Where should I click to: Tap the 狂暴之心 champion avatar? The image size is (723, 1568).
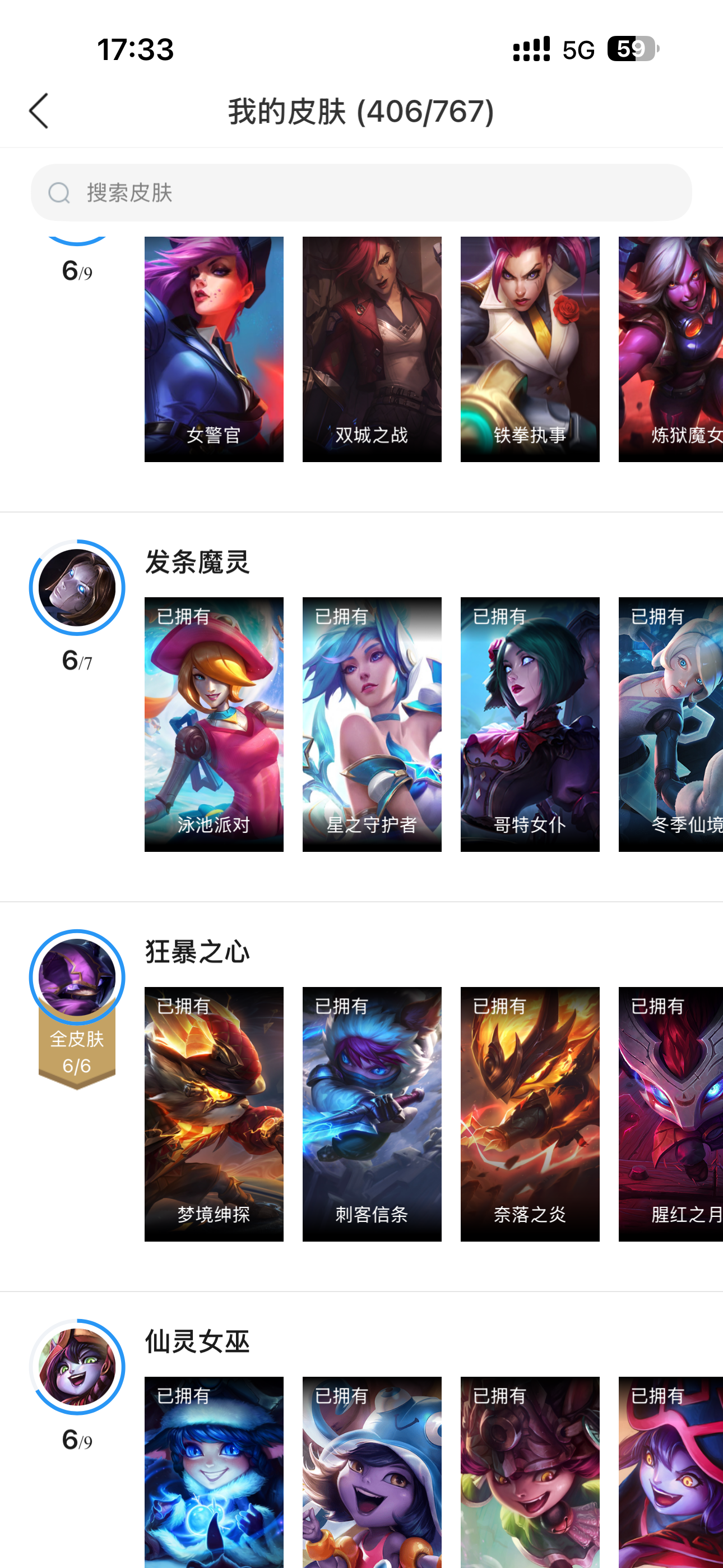coord(77,977)
